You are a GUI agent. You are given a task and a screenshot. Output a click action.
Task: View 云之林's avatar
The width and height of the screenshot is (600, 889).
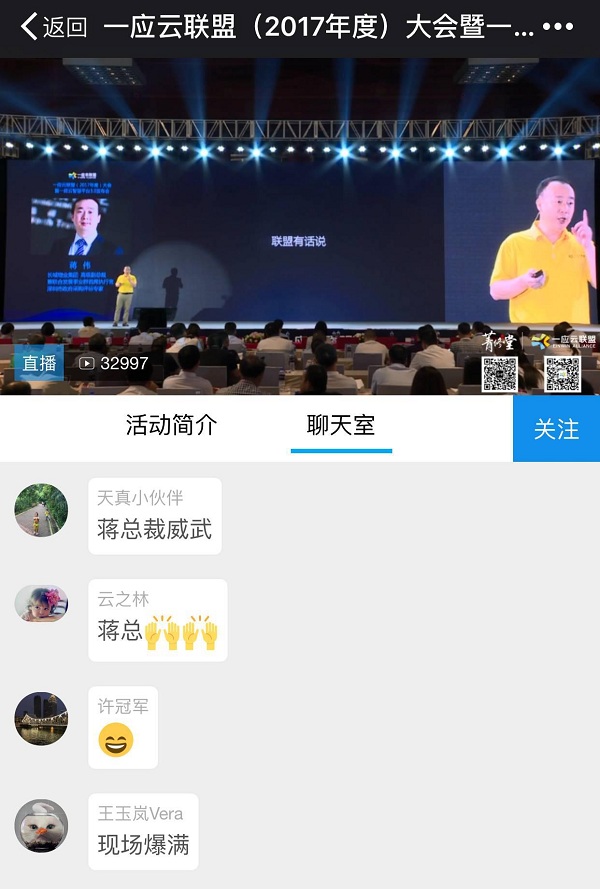tap(41, 604)
